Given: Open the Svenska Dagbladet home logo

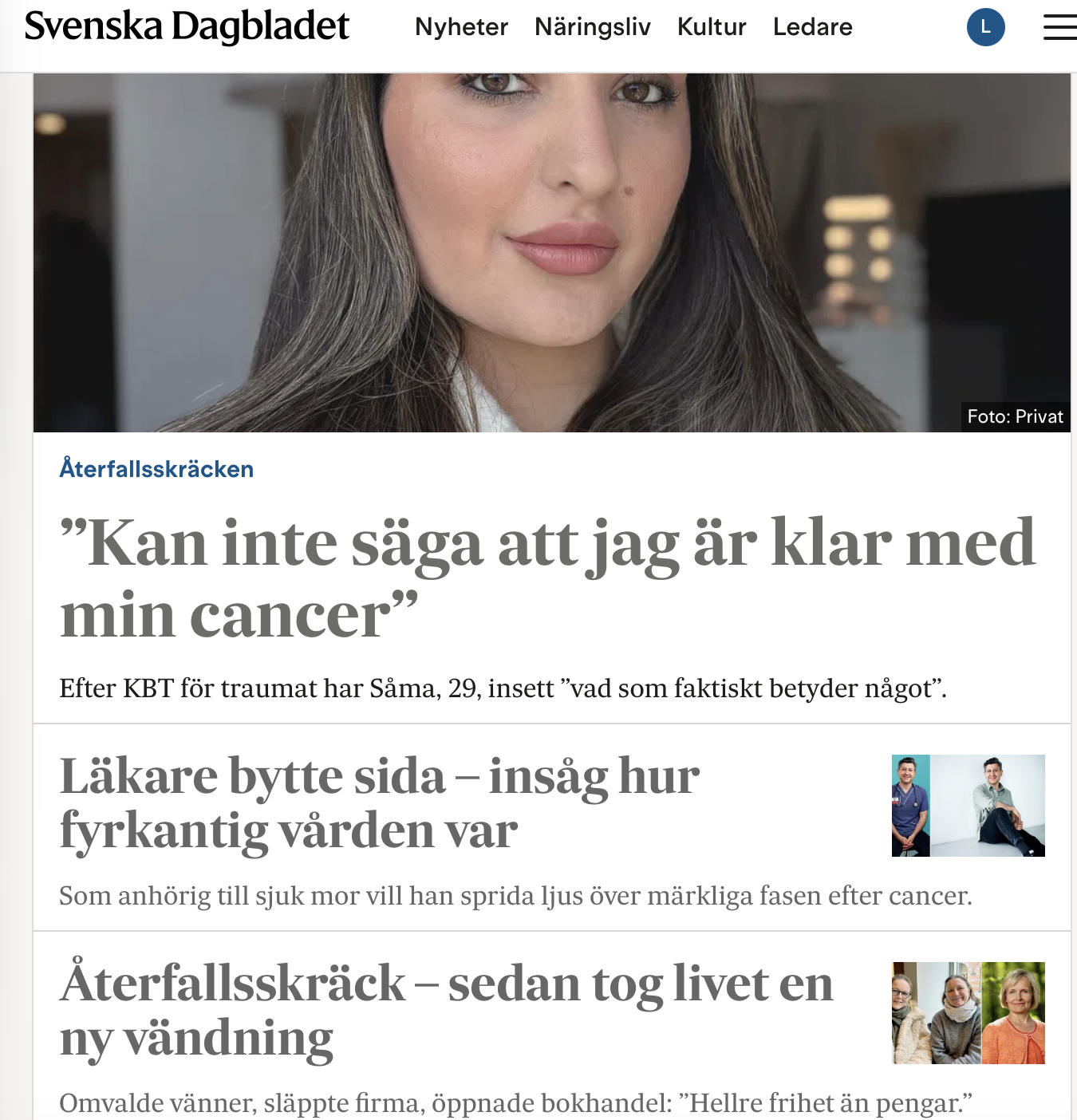Looking at the screenshot, I should [x=187, y=26].
